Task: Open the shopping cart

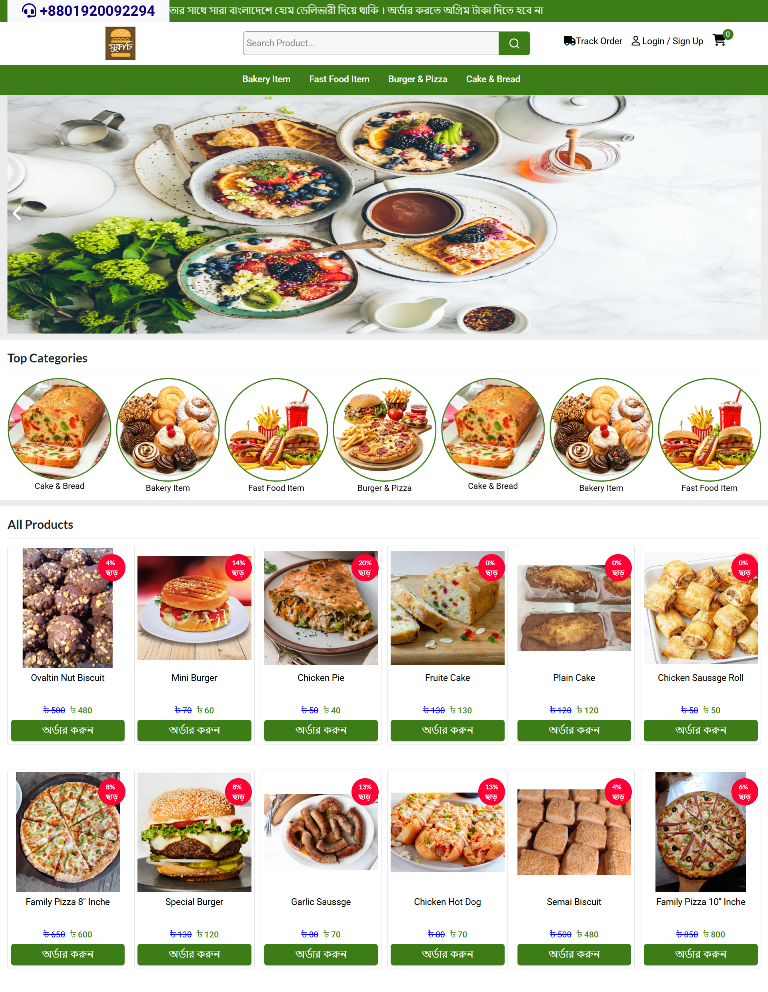Action: coord(720,40)
